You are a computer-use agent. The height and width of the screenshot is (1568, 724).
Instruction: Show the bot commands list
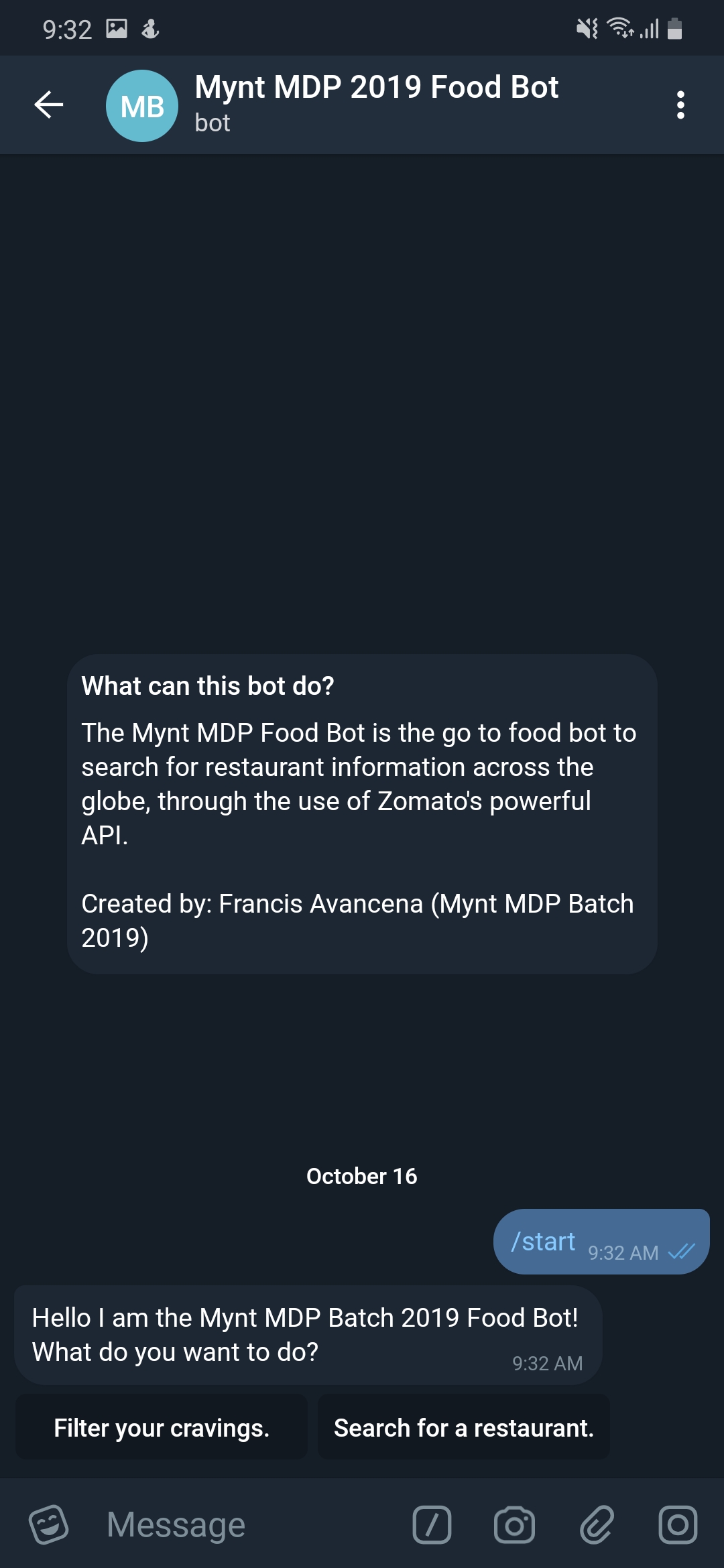(x=432, y=1525)
